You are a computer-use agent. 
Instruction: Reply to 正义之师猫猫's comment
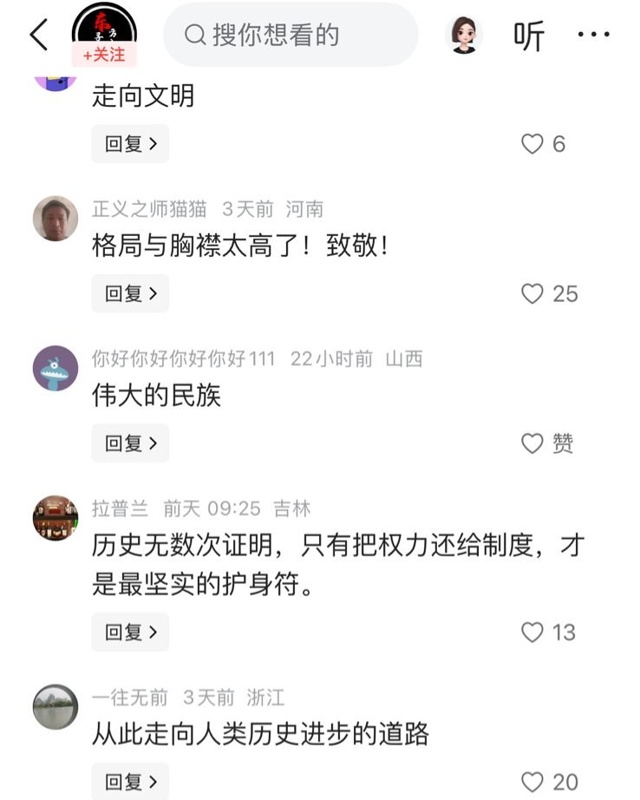pos(130,294)
